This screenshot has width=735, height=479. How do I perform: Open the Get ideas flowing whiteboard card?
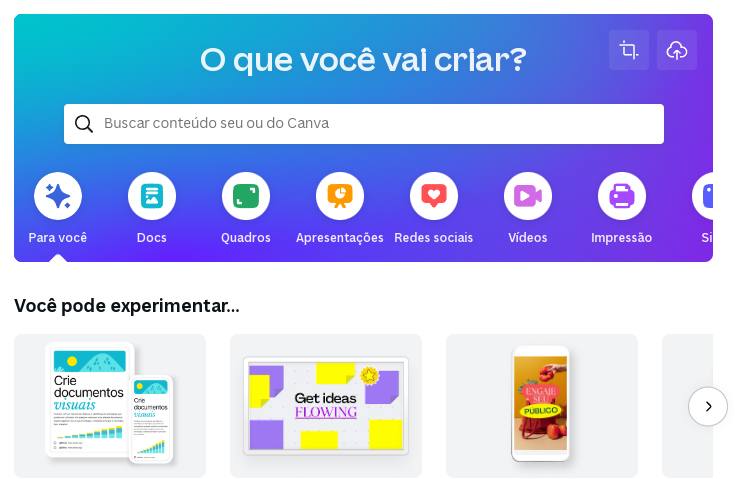(326, 405)
